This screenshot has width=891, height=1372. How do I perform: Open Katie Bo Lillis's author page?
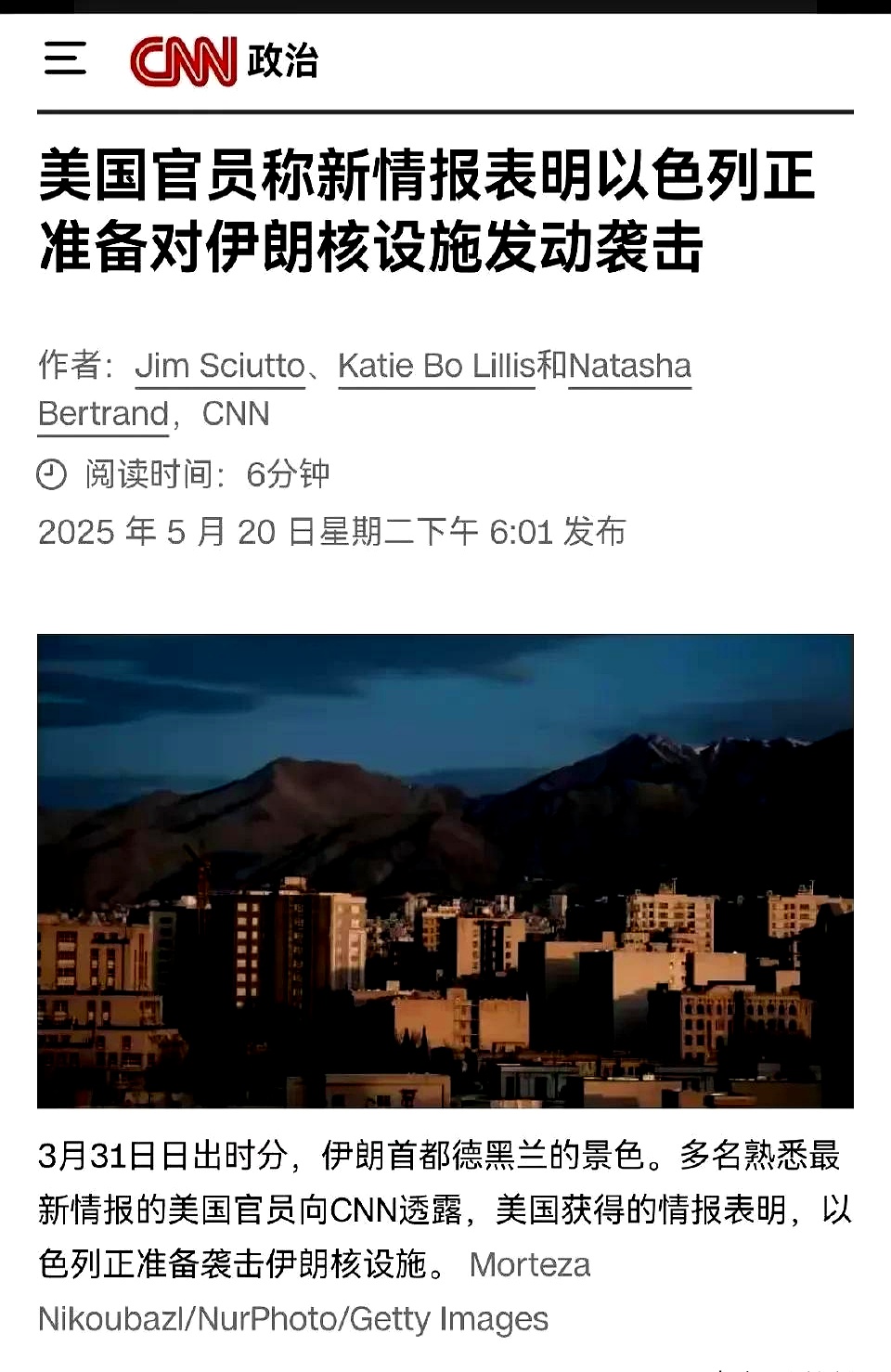point(436,367)
